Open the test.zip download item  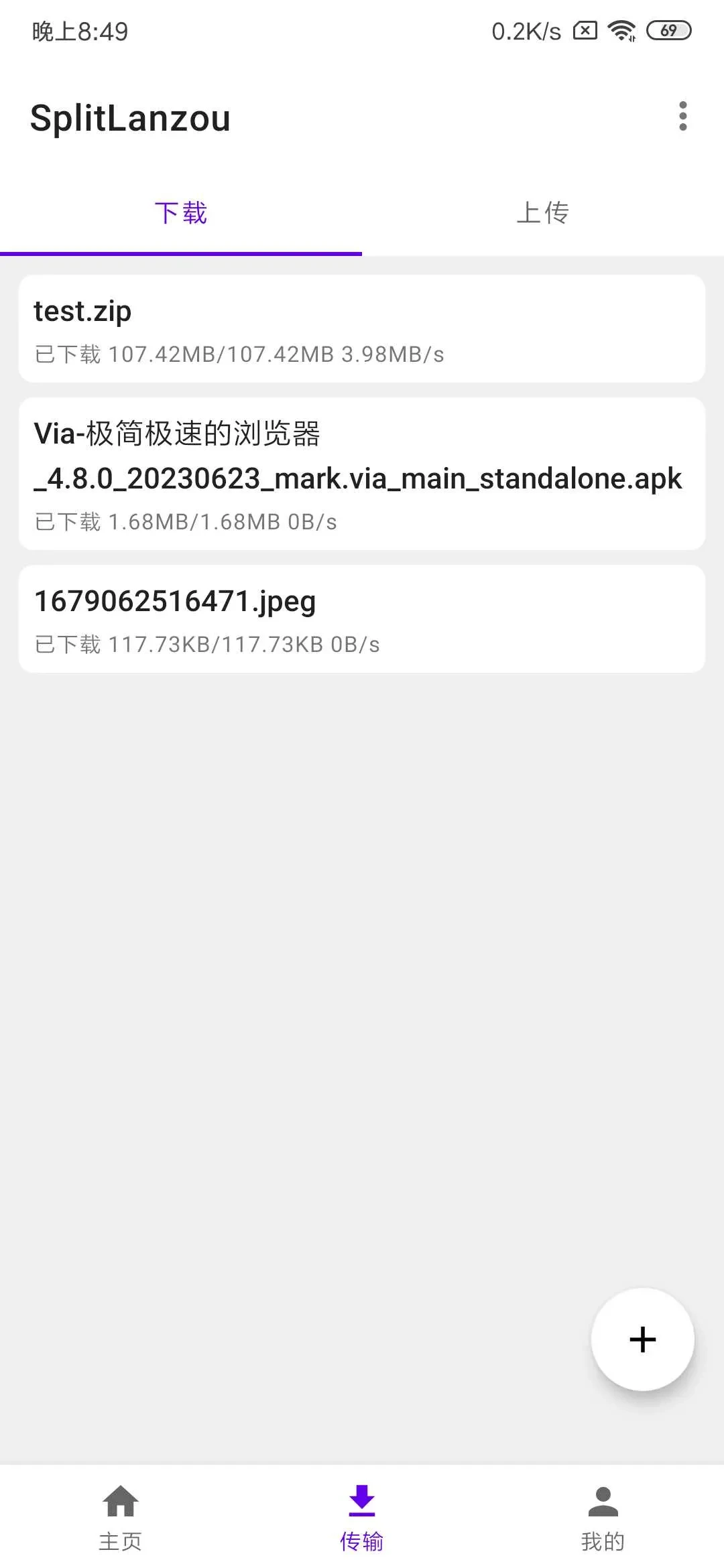pos(362,329)
